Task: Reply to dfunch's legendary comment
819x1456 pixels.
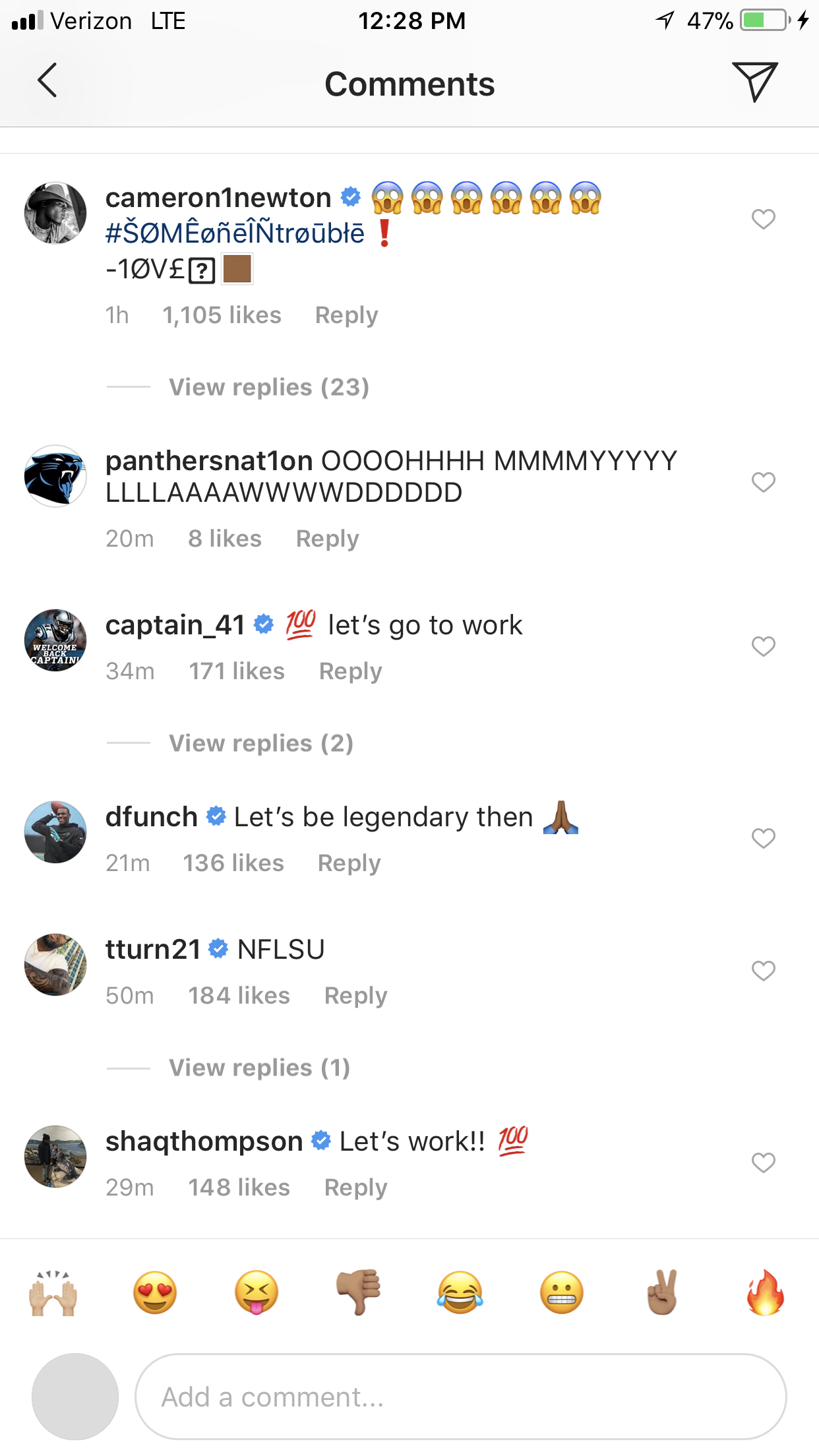Action: [x=349, y=863]
